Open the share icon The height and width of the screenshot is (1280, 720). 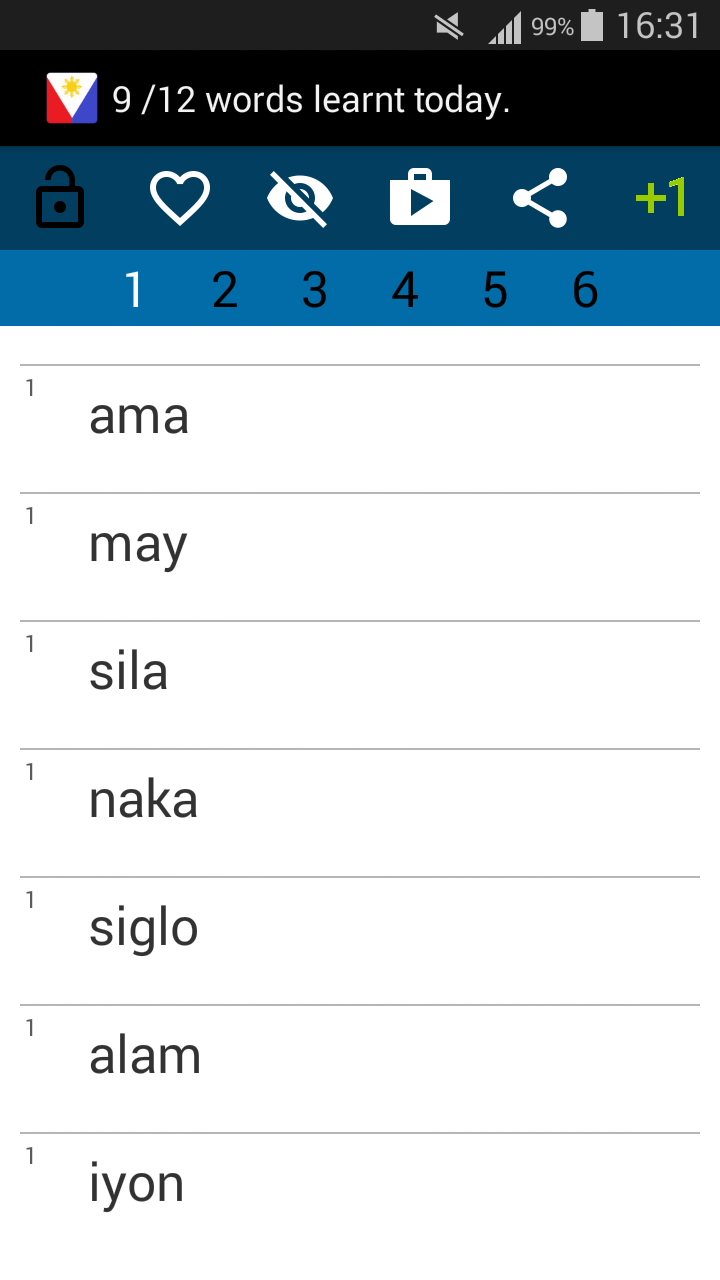(540, 197)
